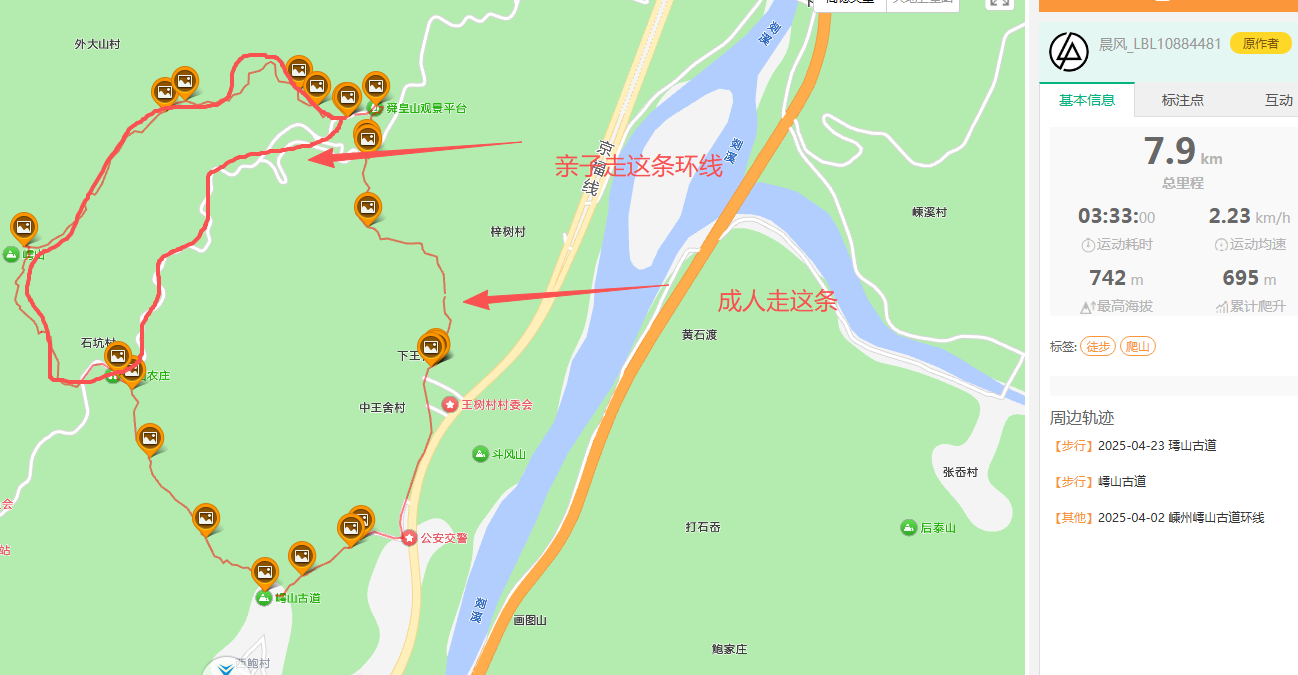Tap the 徒步 tag
Screen dimensions: 1298x675
click(1098, 347)
